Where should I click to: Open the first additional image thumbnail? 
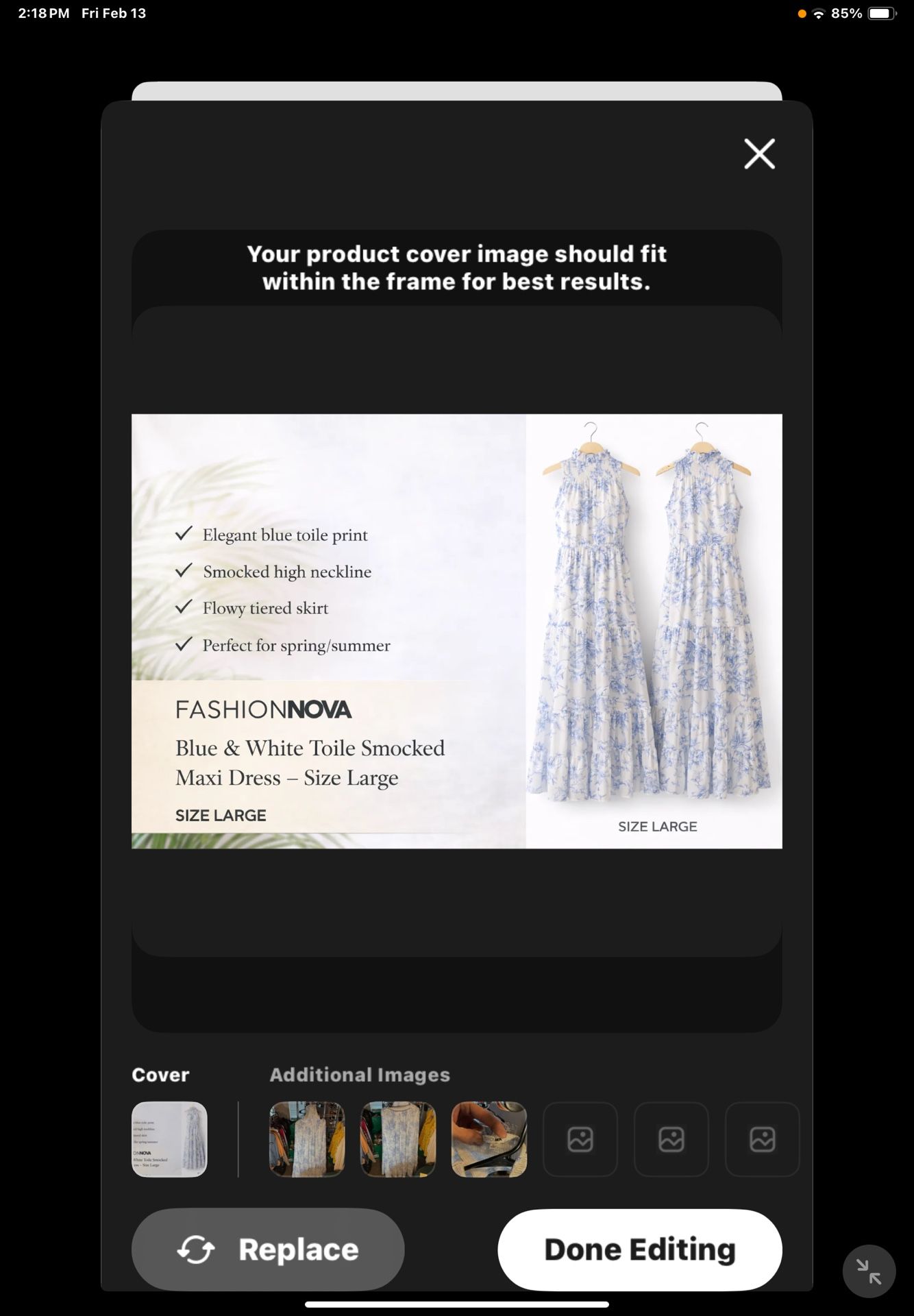click(x=307, y=1139)
